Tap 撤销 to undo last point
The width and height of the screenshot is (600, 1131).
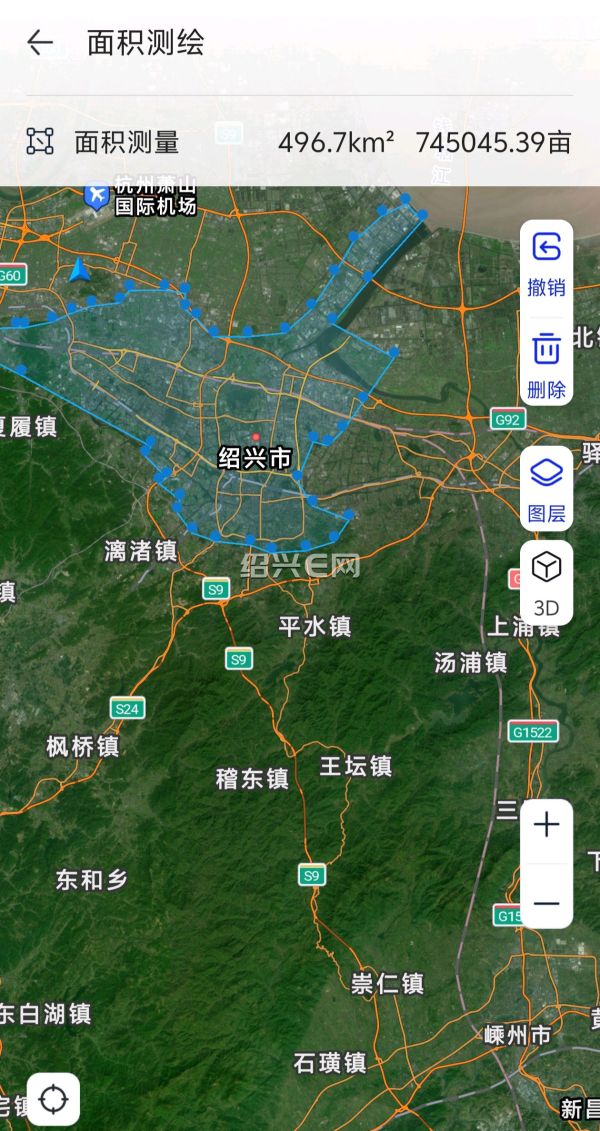[547, 265]
